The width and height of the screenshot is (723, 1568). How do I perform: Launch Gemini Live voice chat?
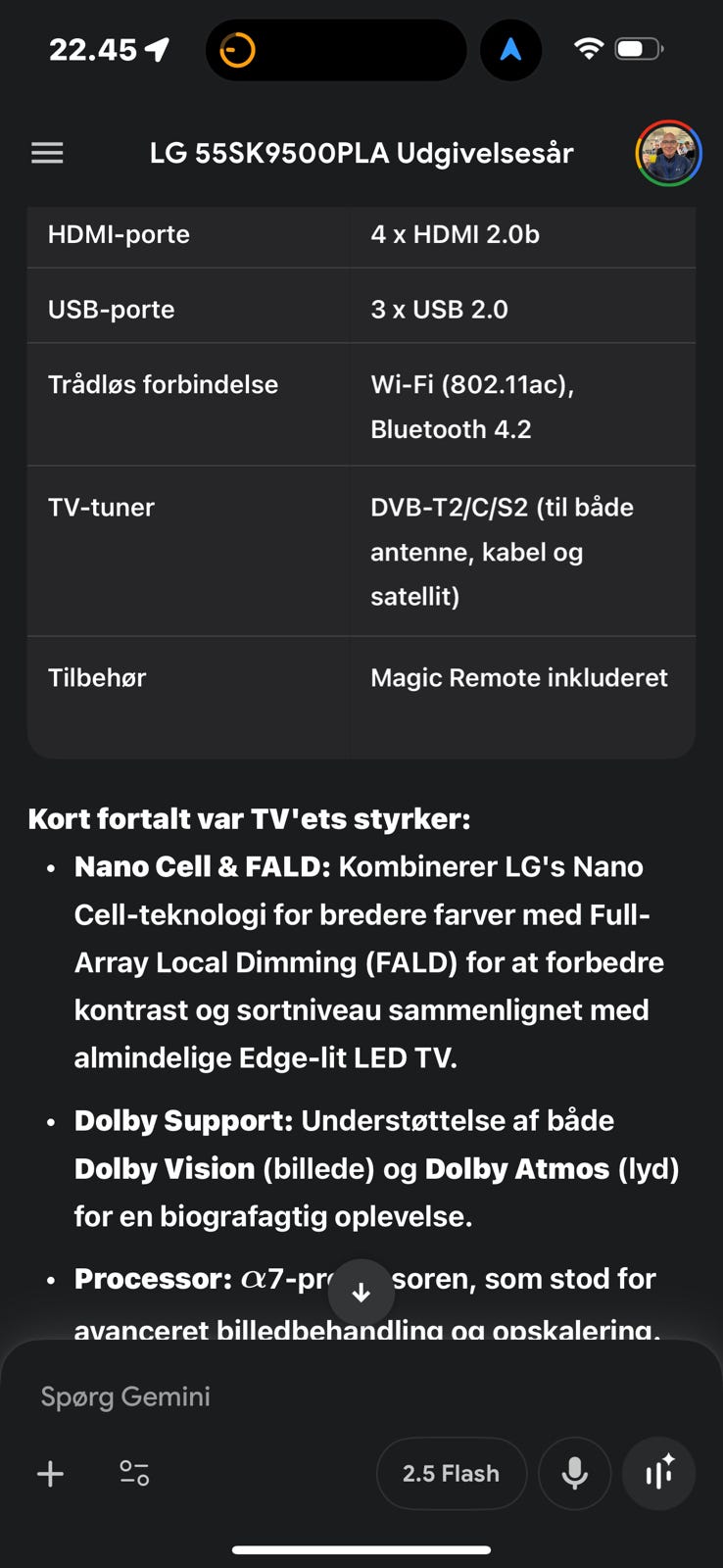tap(659, 1473)
